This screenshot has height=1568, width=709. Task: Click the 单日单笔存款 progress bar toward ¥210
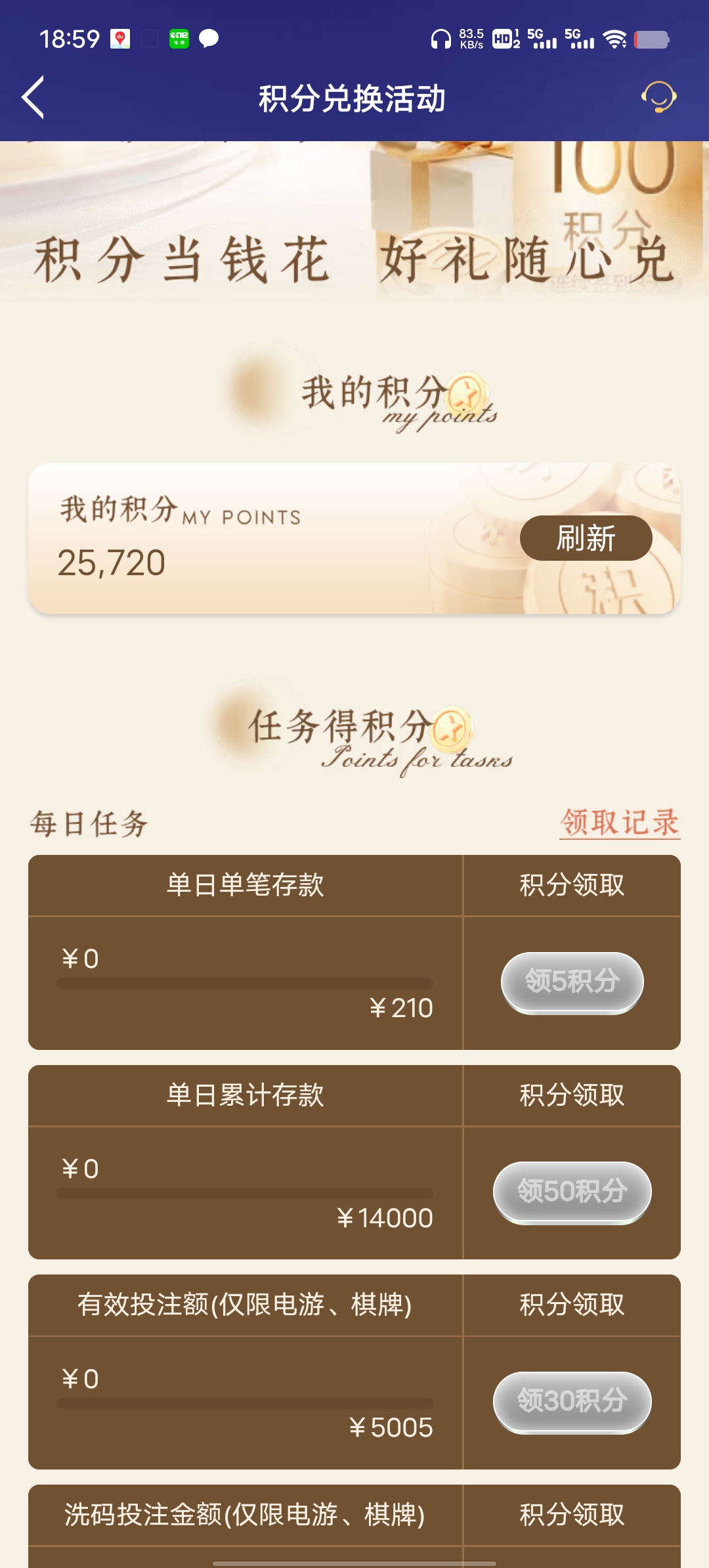click(x=245, y=983)
